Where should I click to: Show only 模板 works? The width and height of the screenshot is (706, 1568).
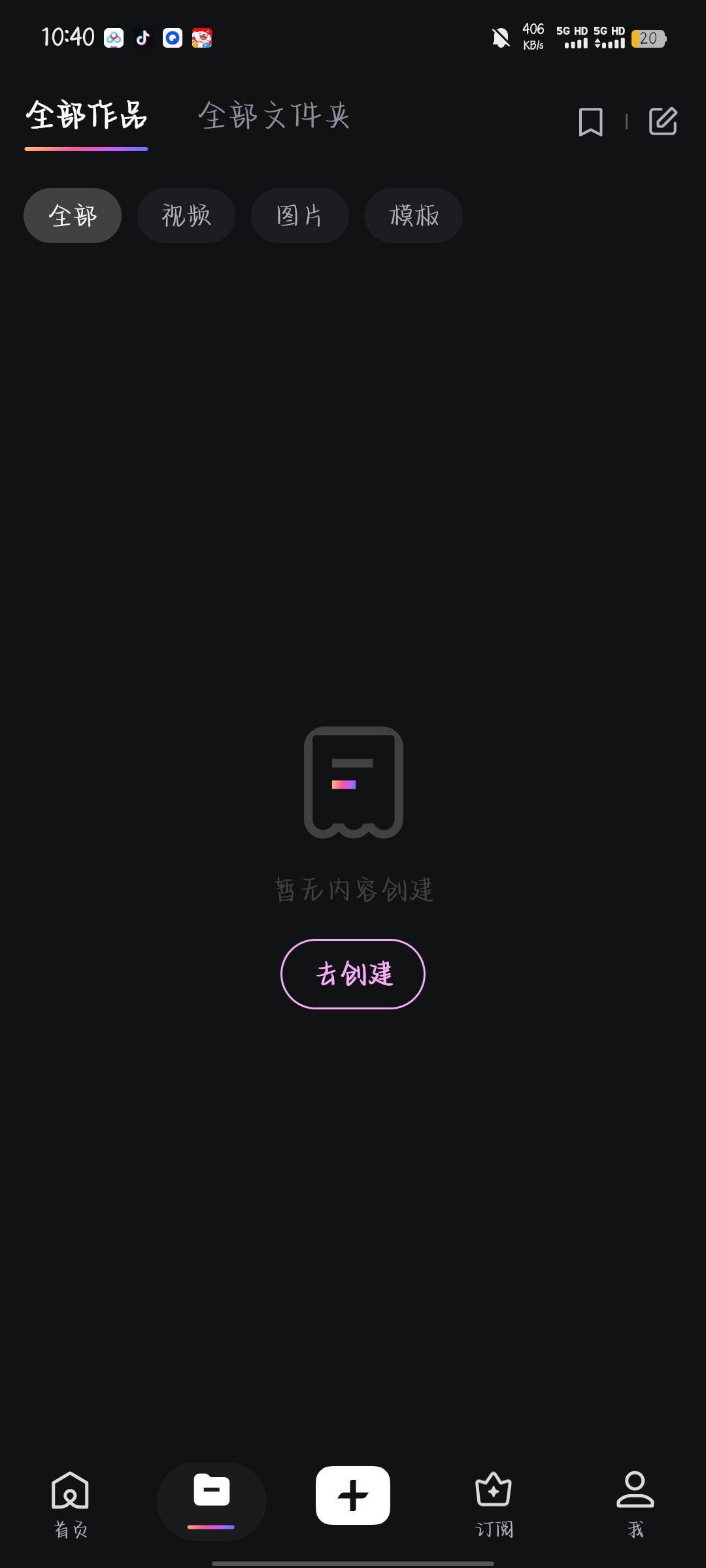pyautogui.click(x=414, y=216)
